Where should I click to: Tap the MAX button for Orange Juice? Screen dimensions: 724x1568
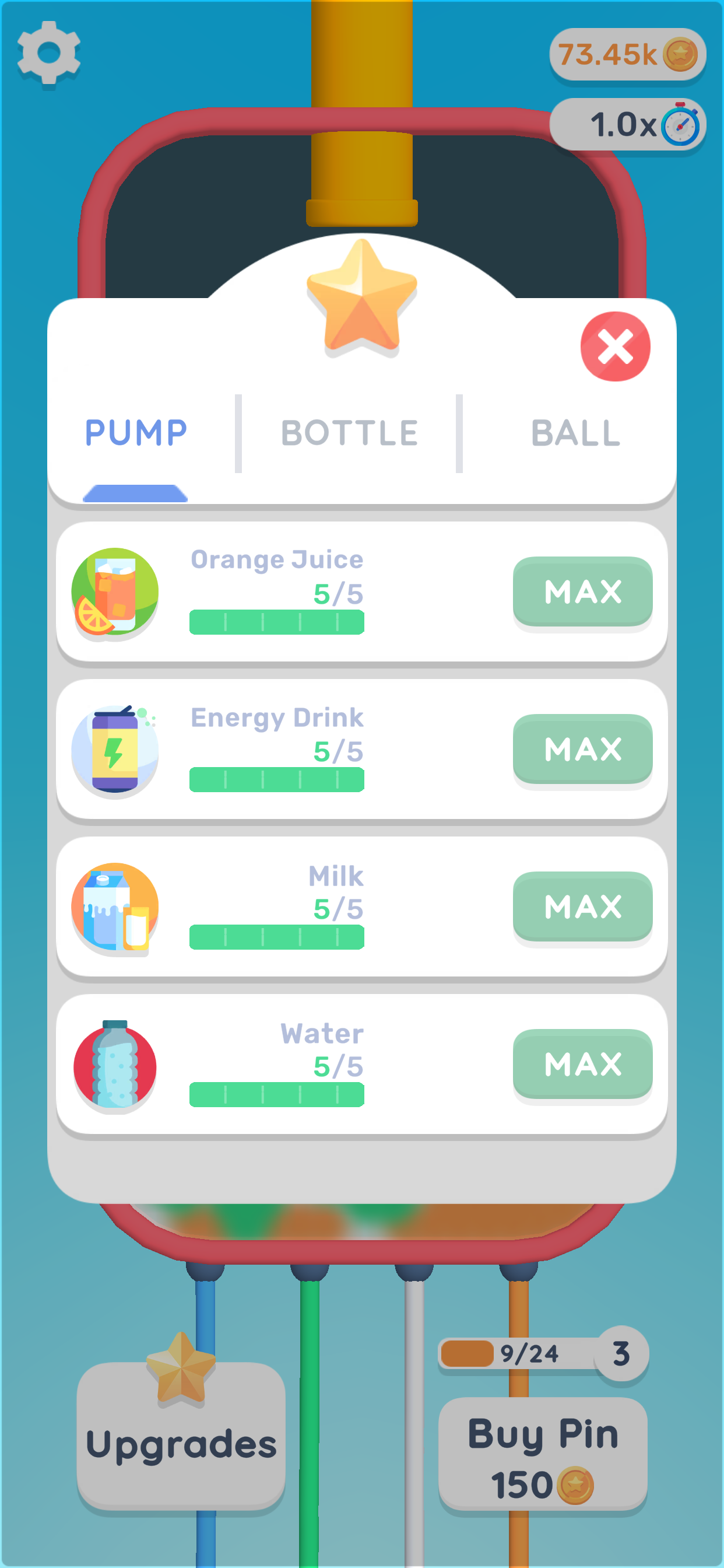[582, 591]
